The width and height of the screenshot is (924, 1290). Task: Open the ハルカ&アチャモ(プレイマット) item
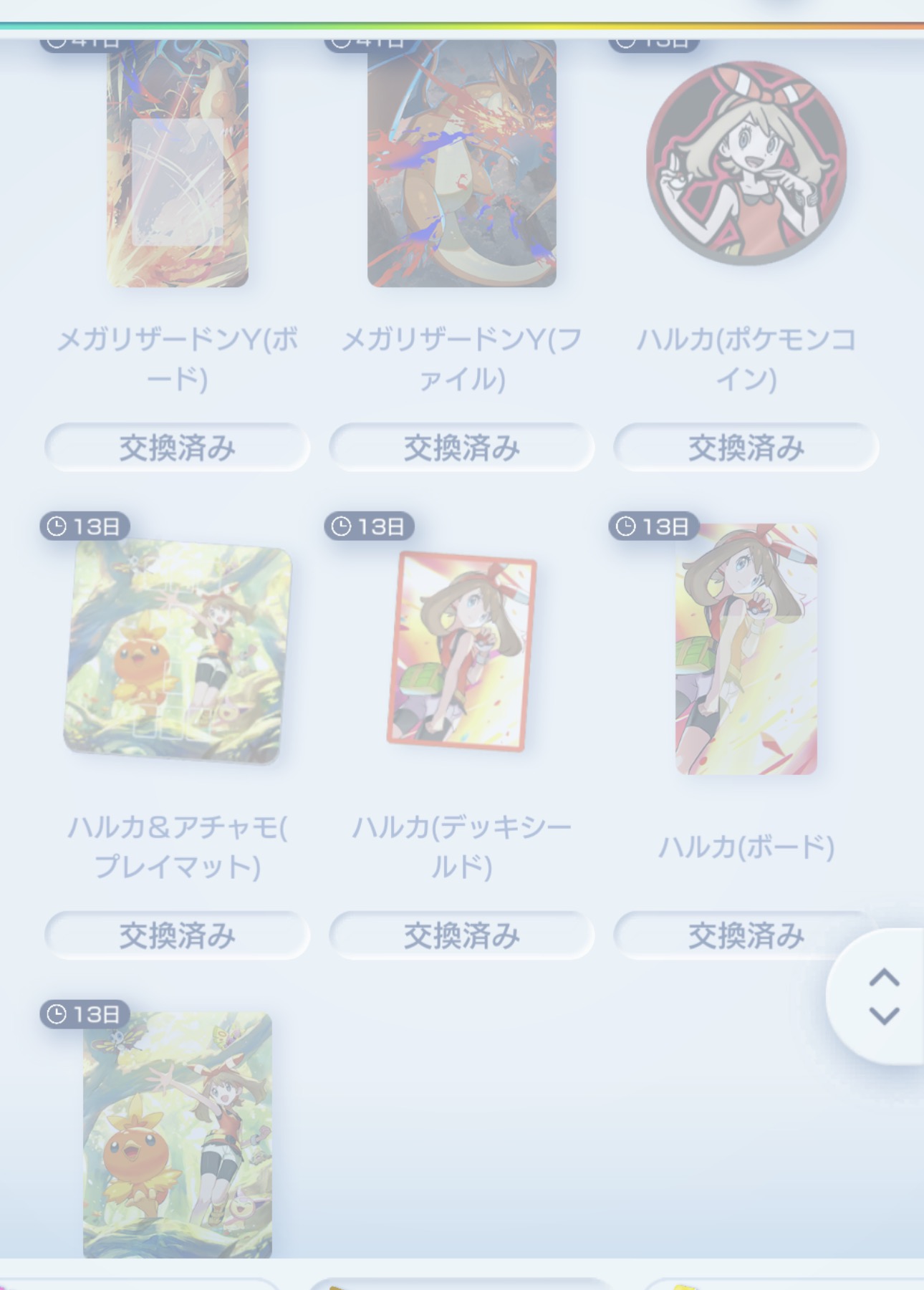(178, 650)
